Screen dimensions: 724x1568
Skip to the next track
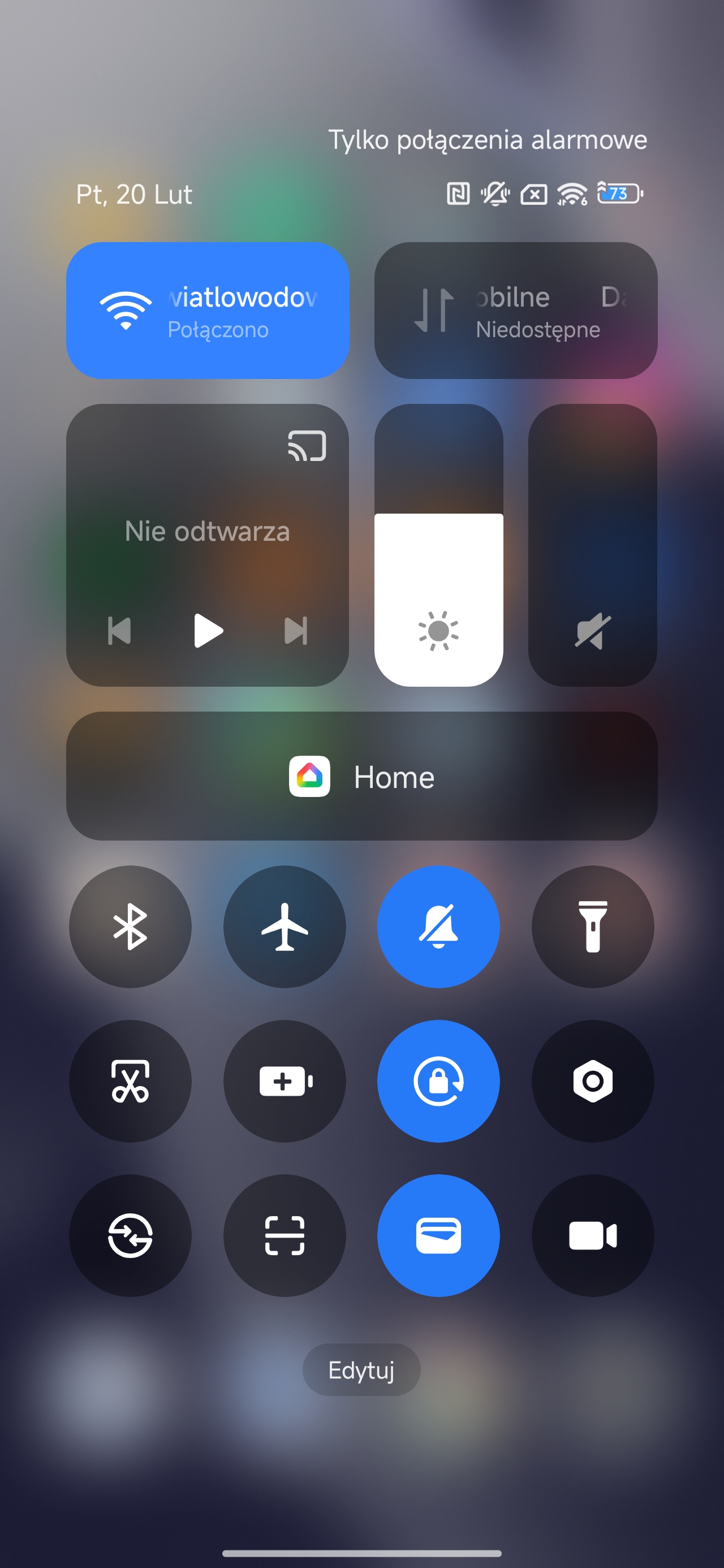point(296,631)
